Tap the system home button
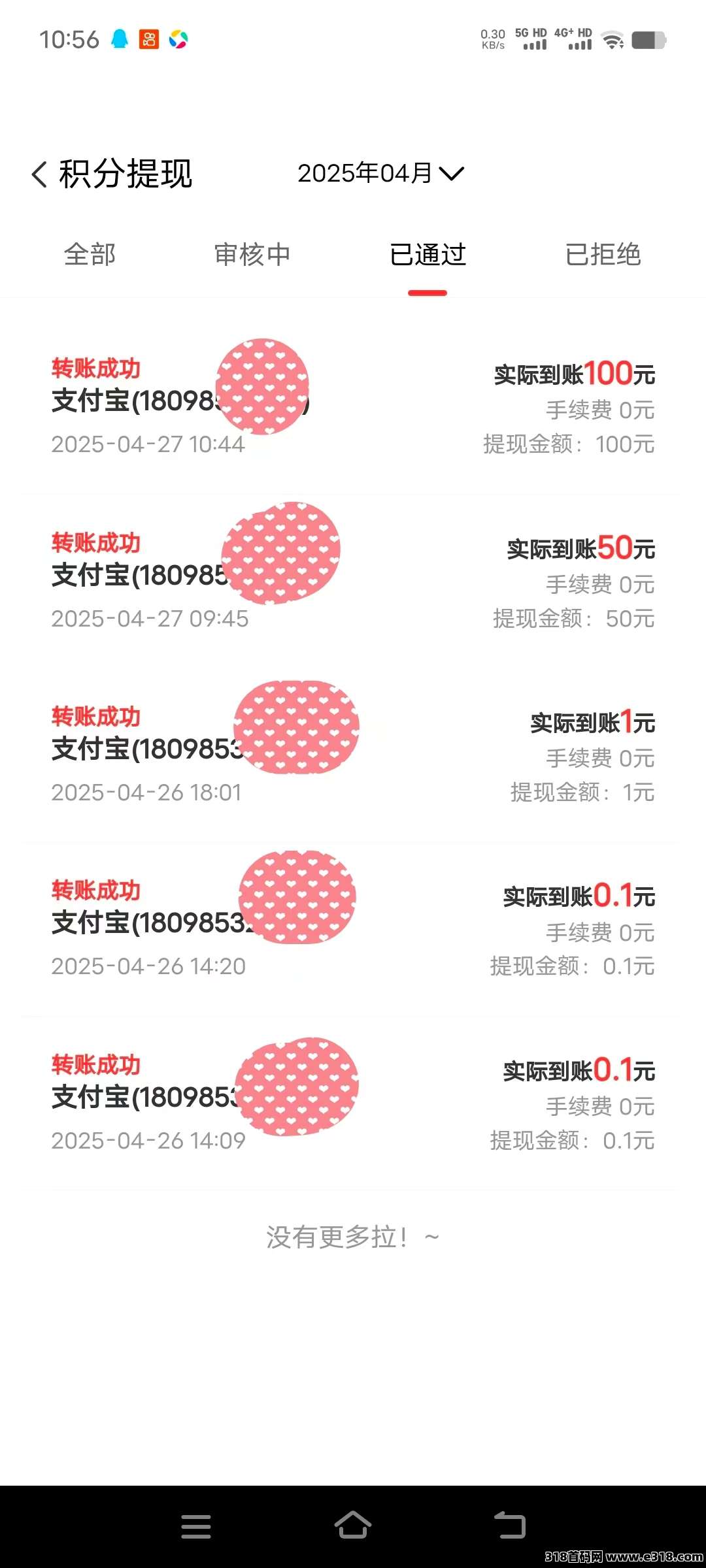 pos(353,1526)
